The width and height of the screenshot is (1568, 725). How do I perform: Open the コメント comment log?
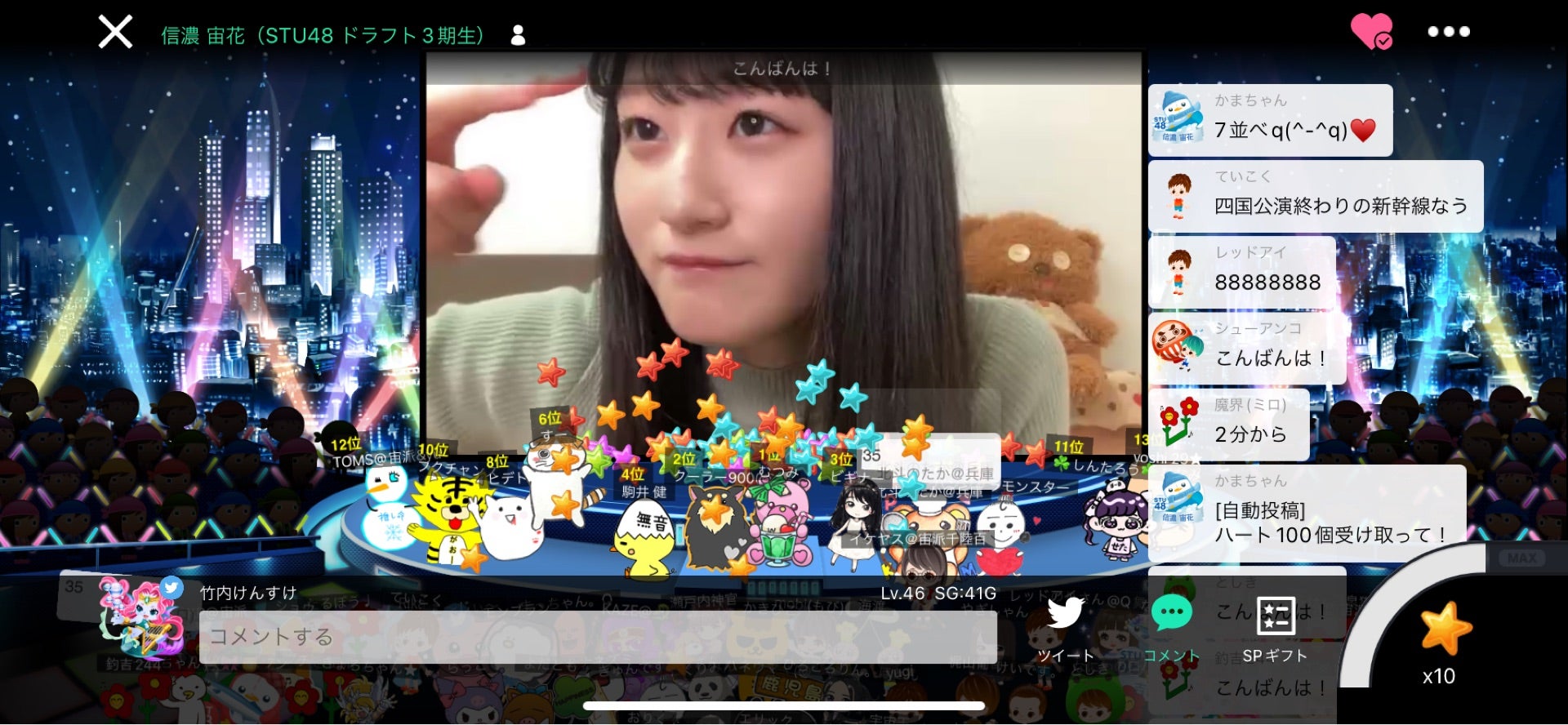click(x=1171, y=625)
